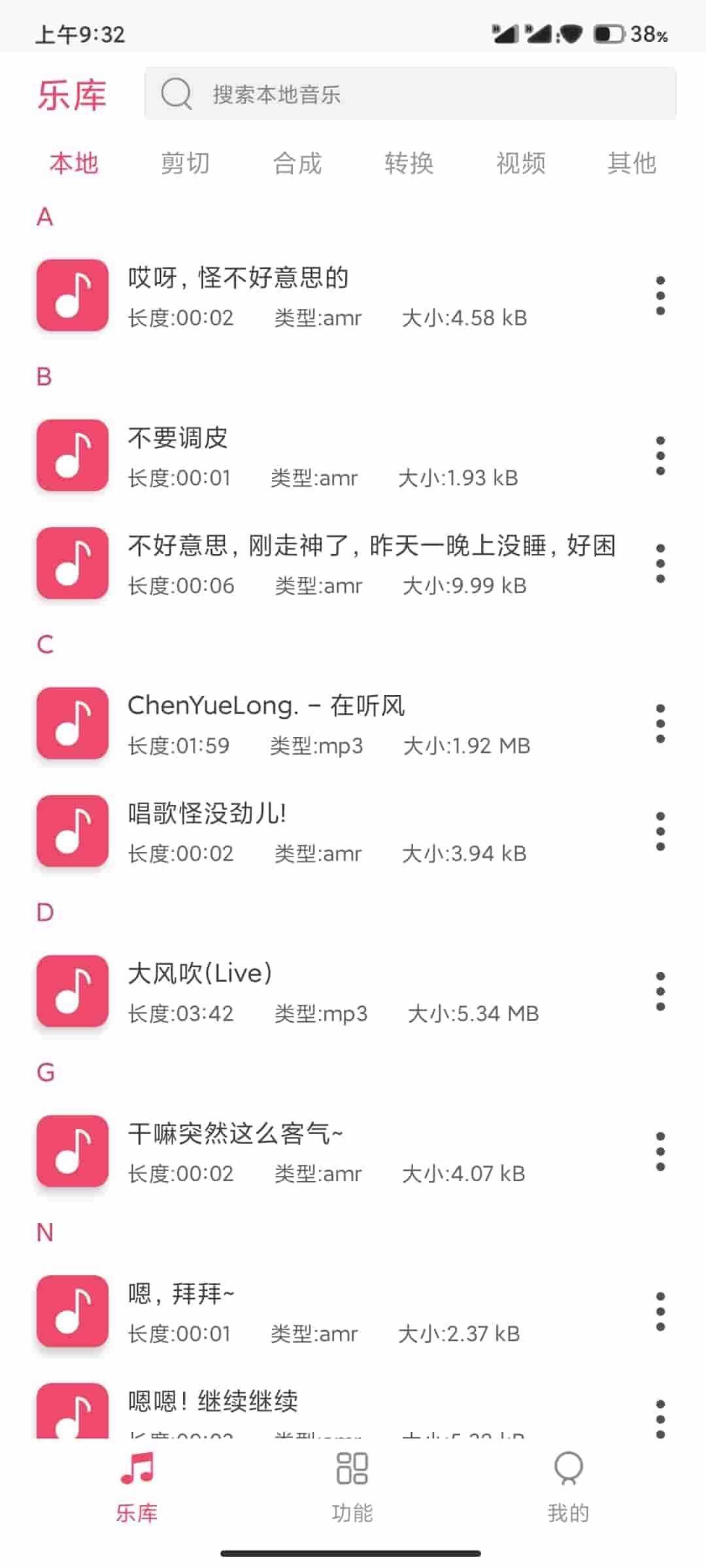Click the magnifier icon in the search bar

(x=175, y=94)
